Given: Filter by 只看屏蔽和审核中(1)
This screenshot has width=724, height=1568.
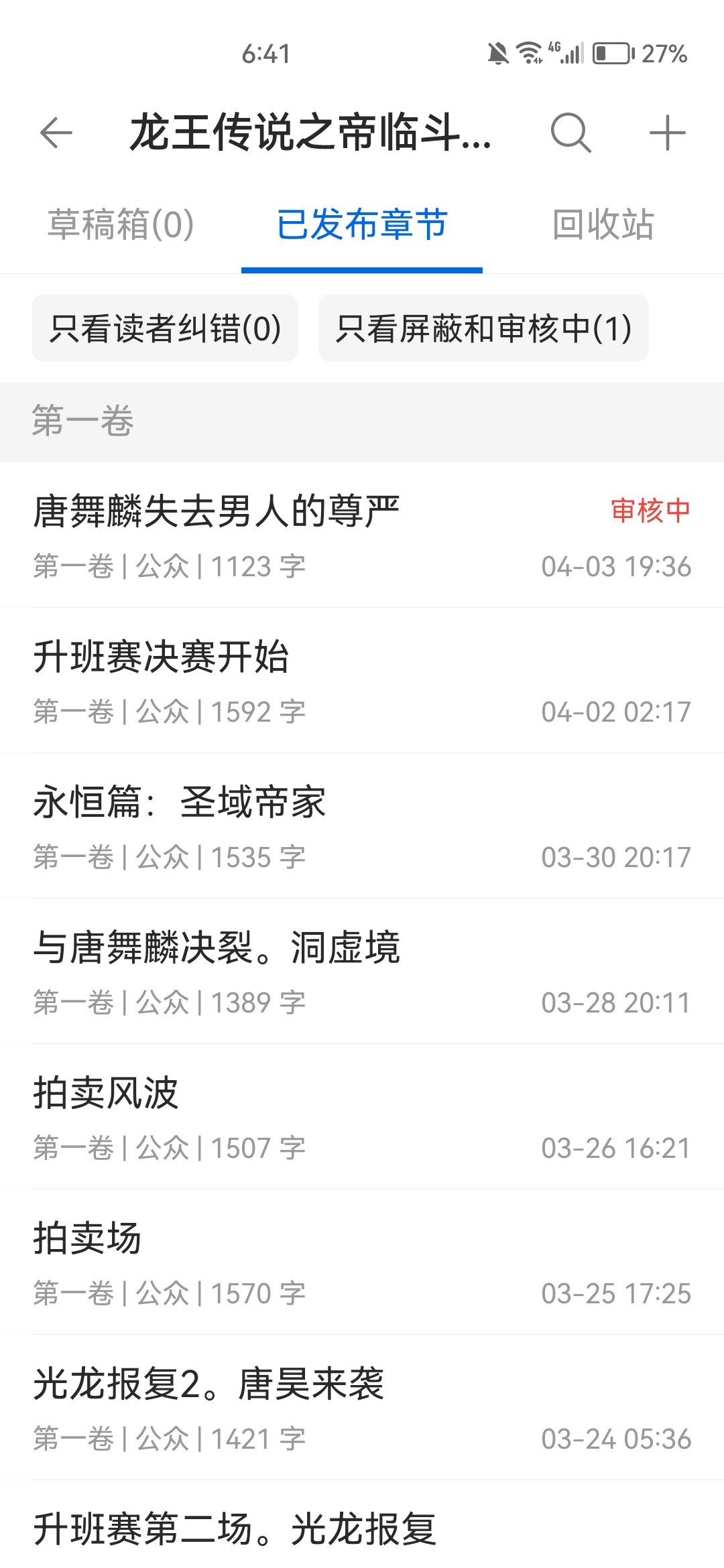Looking at the screenshot, I should pyautogui.click(x=483, y=328).
